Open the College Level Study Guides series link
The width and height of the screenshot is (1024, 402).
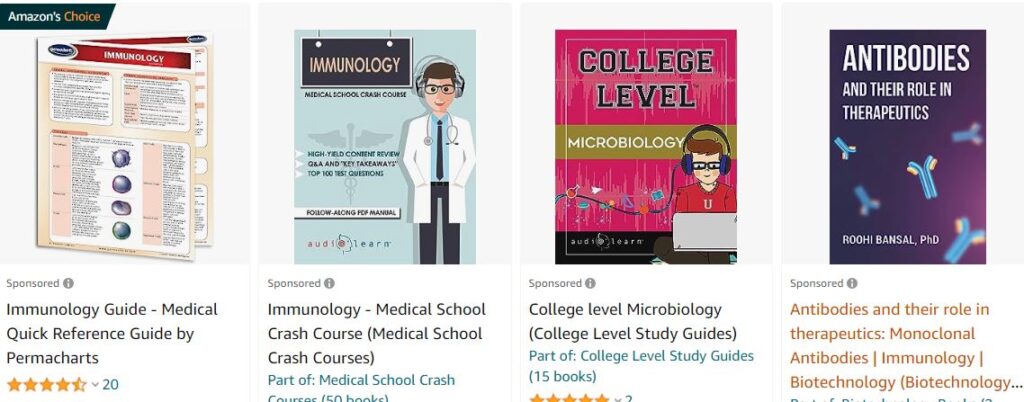(x=641, y=356)
